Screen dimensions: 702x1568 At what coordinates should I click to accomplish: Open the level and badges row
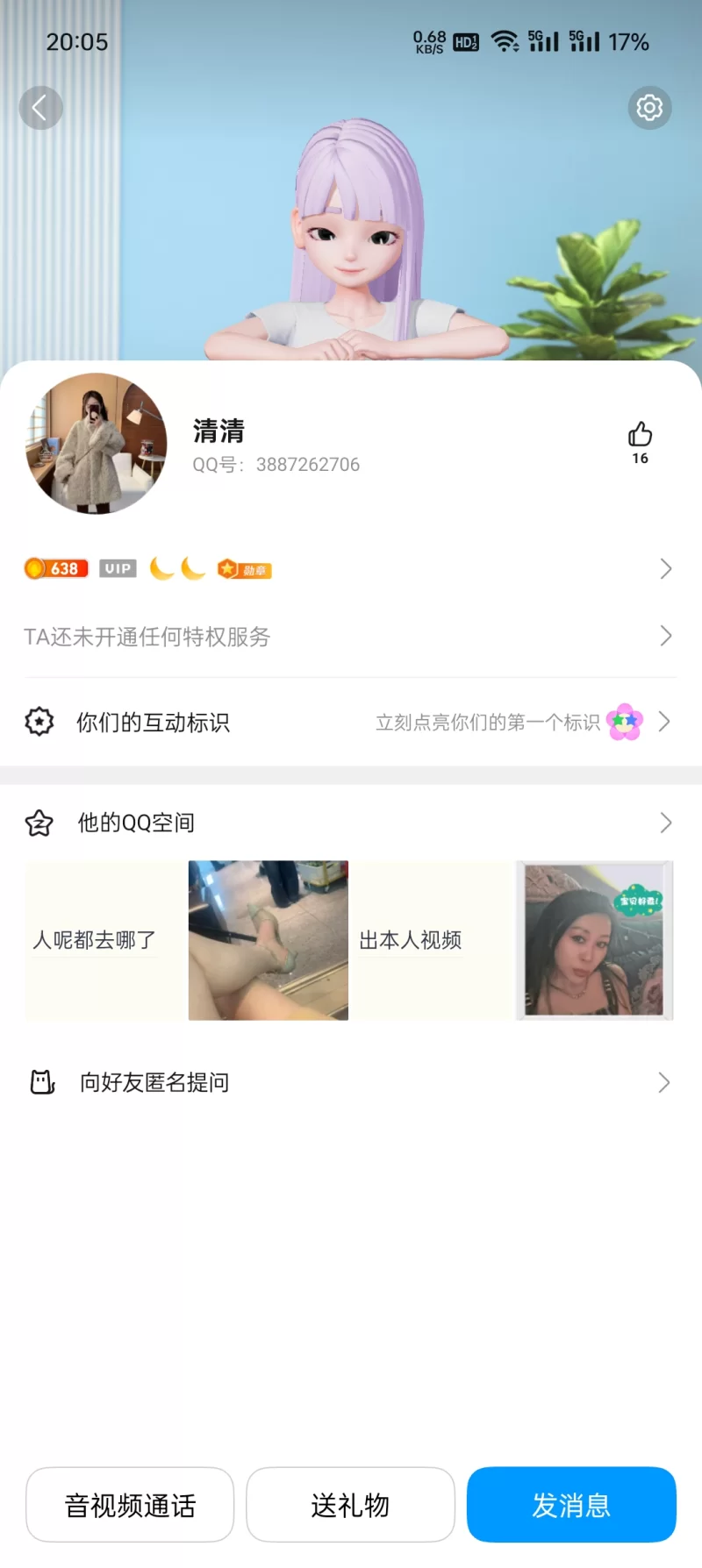tap(349, 569)
